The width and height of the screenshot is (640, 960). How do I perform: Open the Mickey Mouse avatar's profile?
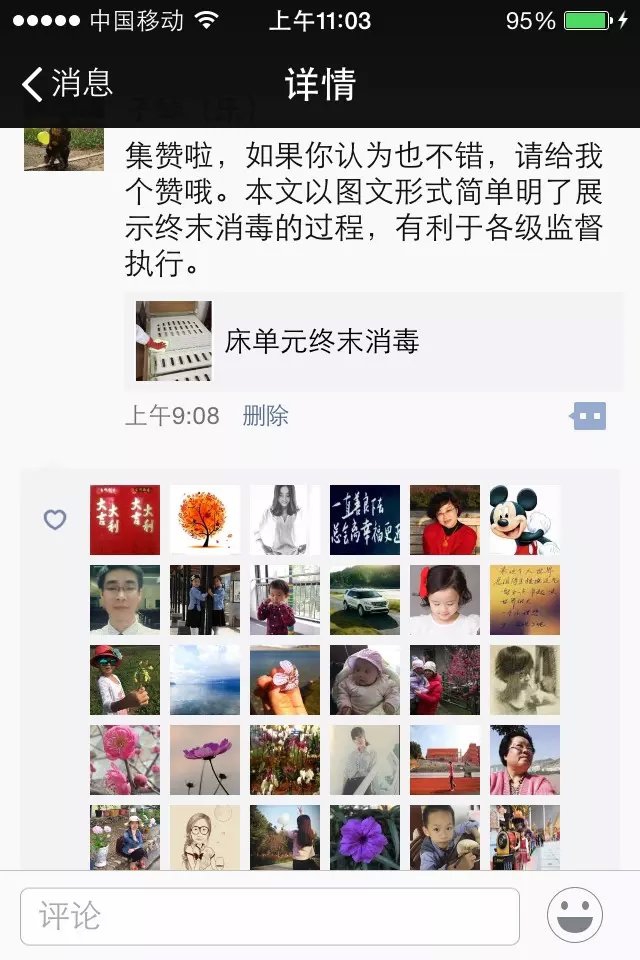525,520
